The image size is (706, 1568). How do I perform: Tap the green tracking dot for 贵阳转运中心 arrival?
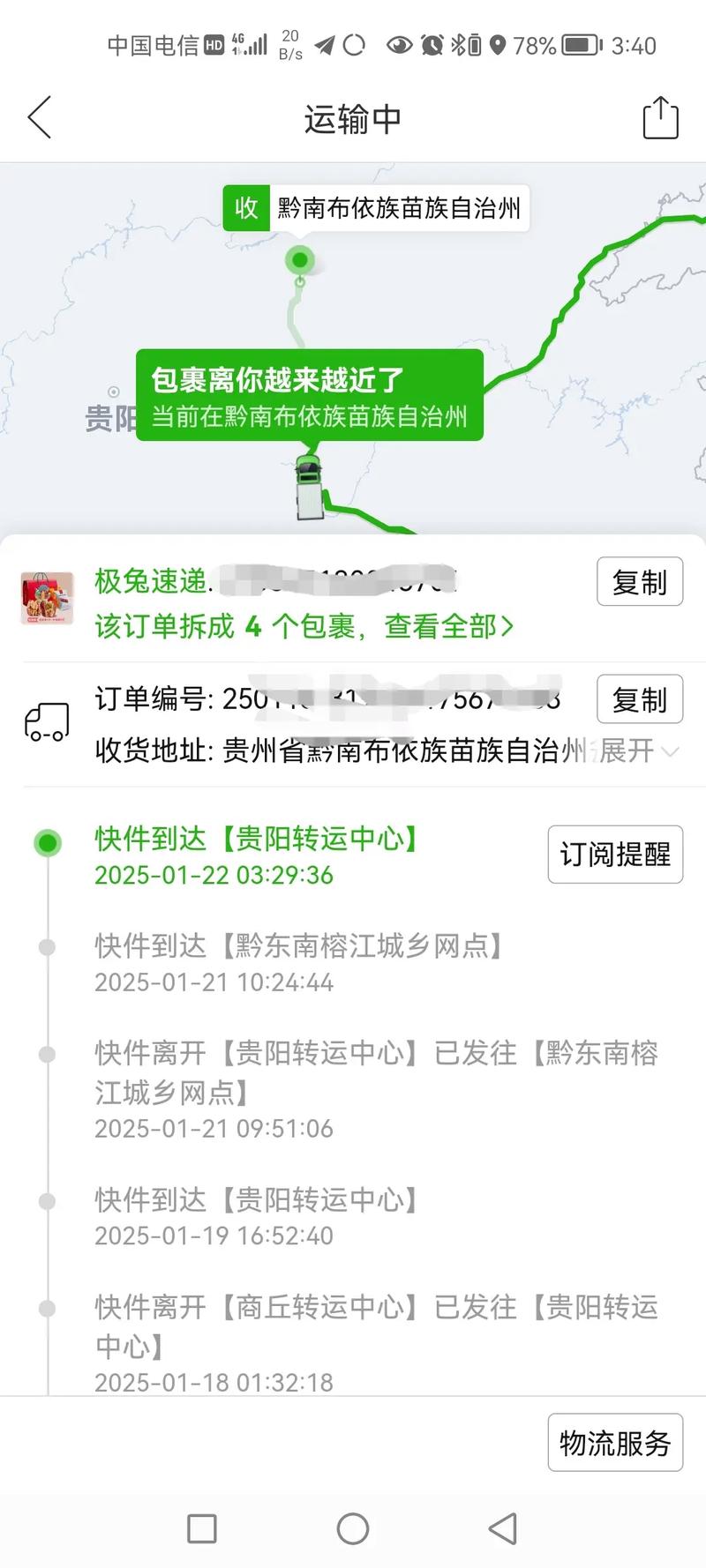coord(46,844)
